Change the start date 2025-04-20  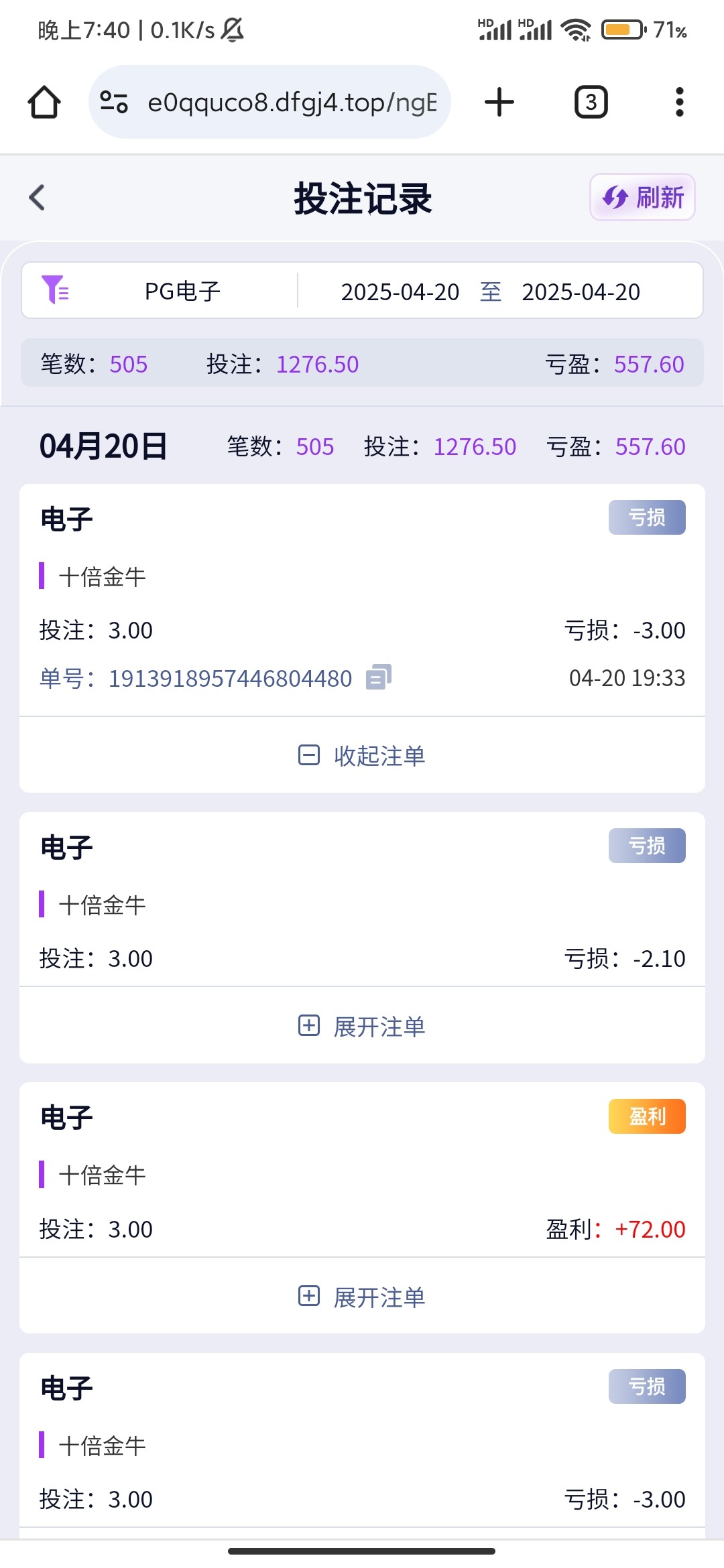coord(400,292)
